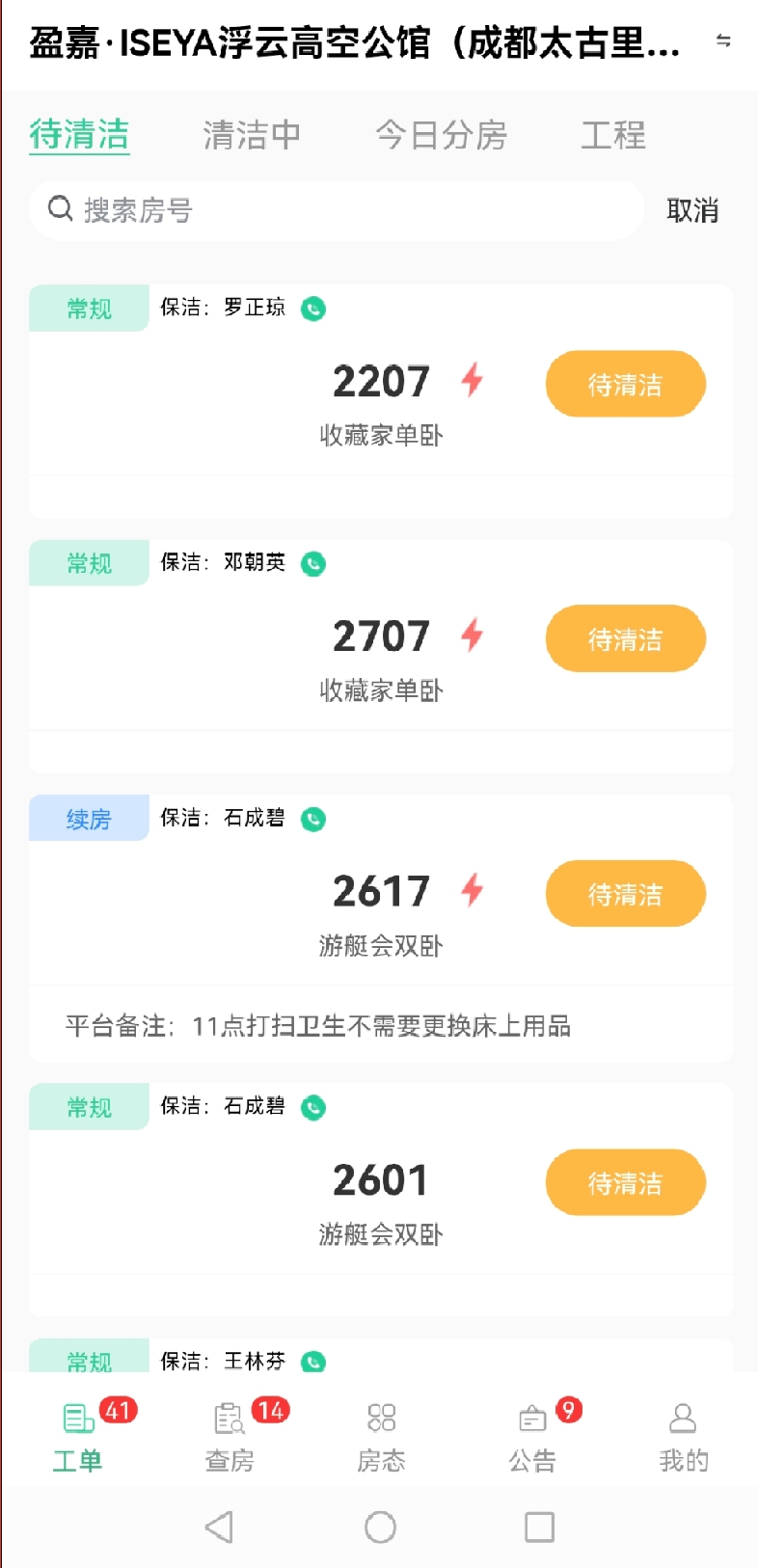This screenshot has height=1568, width=758.
Task: Tap 待清洁 button for room 2617
Action: 626,894
